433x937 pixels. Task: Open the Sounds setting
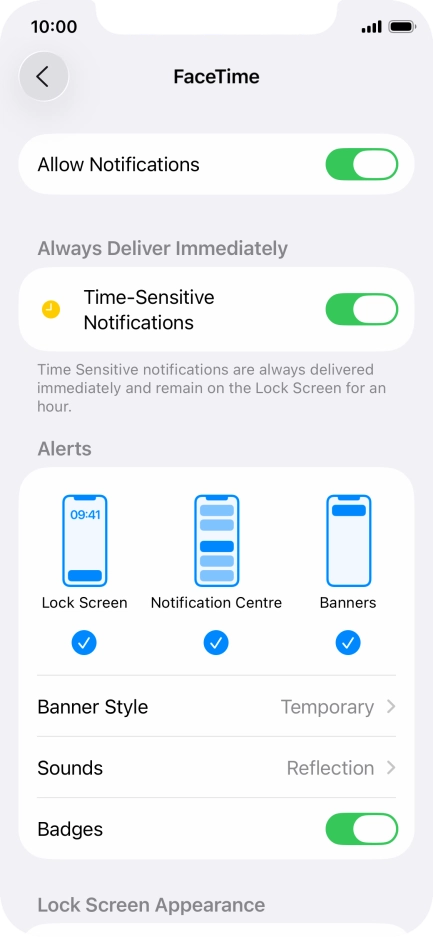point(216,768)
